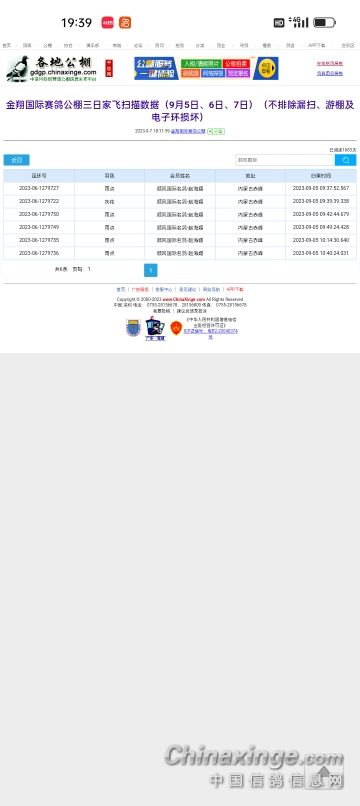Focus the search input above the table

[285, 160]
